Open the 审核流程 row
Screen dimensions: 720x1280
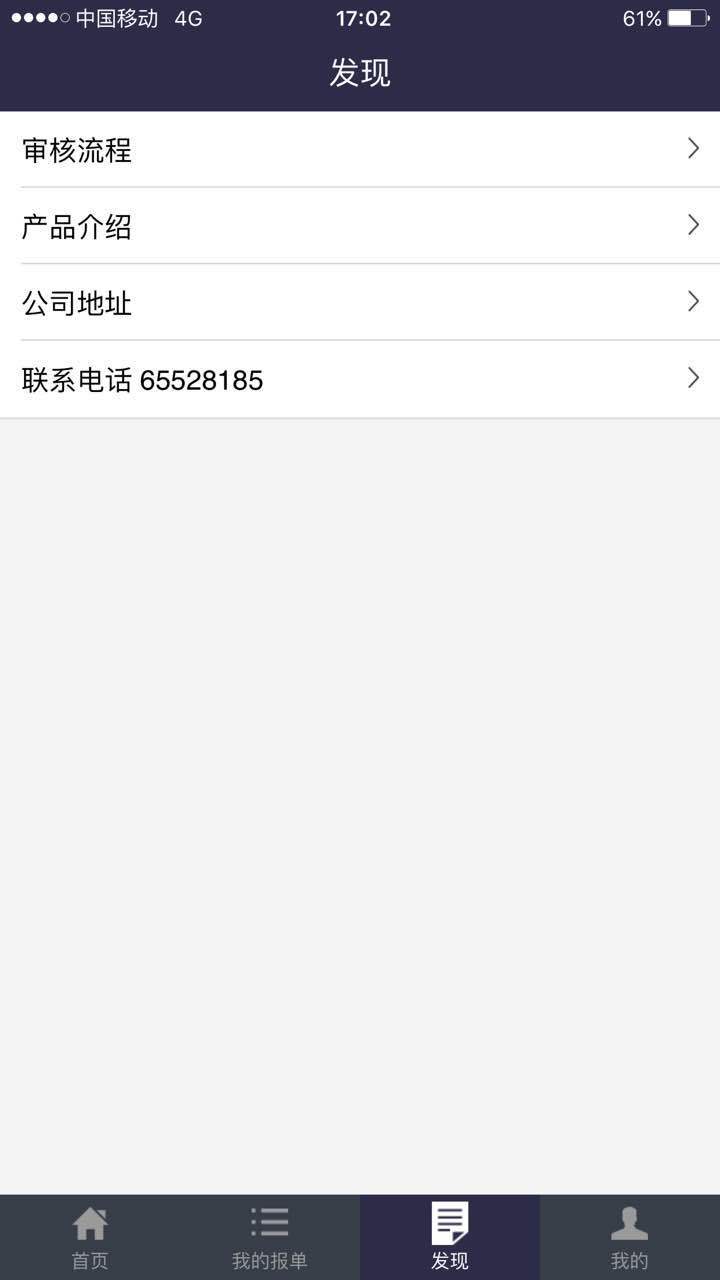coord(360,150)
